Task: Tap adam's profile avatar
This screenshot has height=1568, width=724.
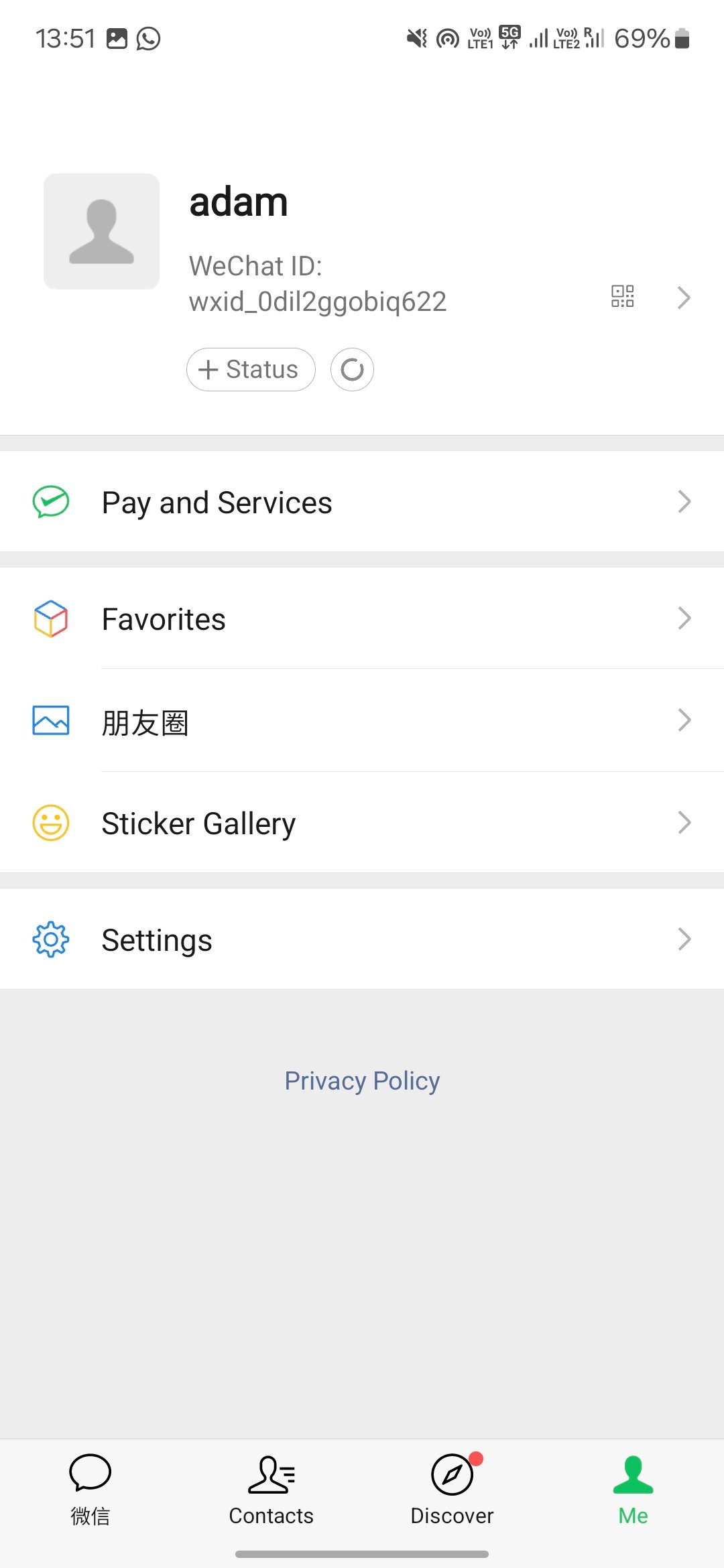Action: click(x=102, y=232)
